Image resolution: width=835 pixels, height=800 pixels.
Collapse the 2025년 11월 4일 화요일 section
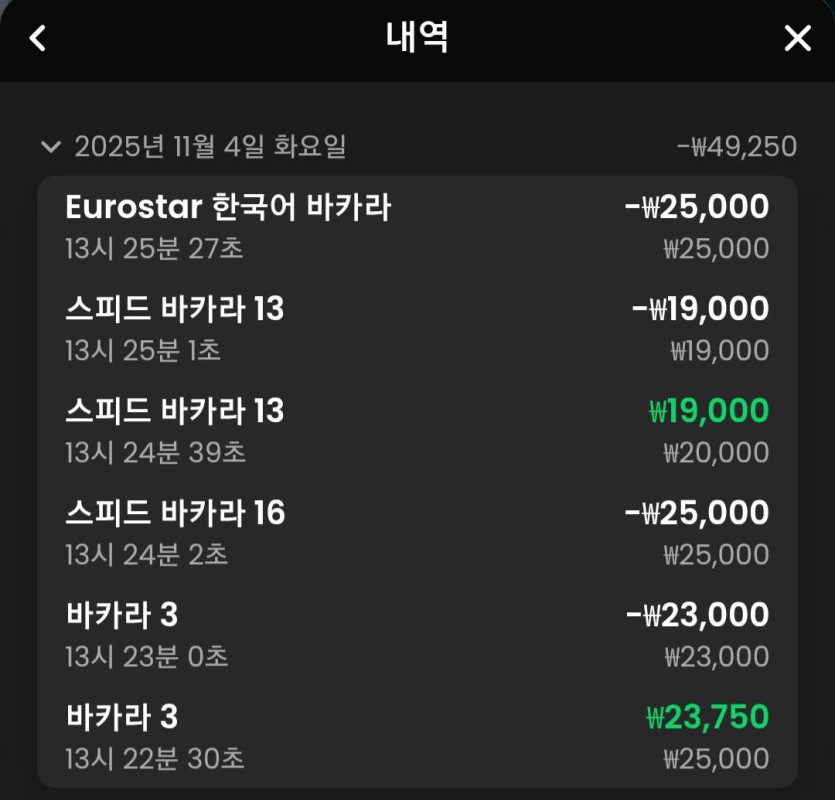(50, 147)
